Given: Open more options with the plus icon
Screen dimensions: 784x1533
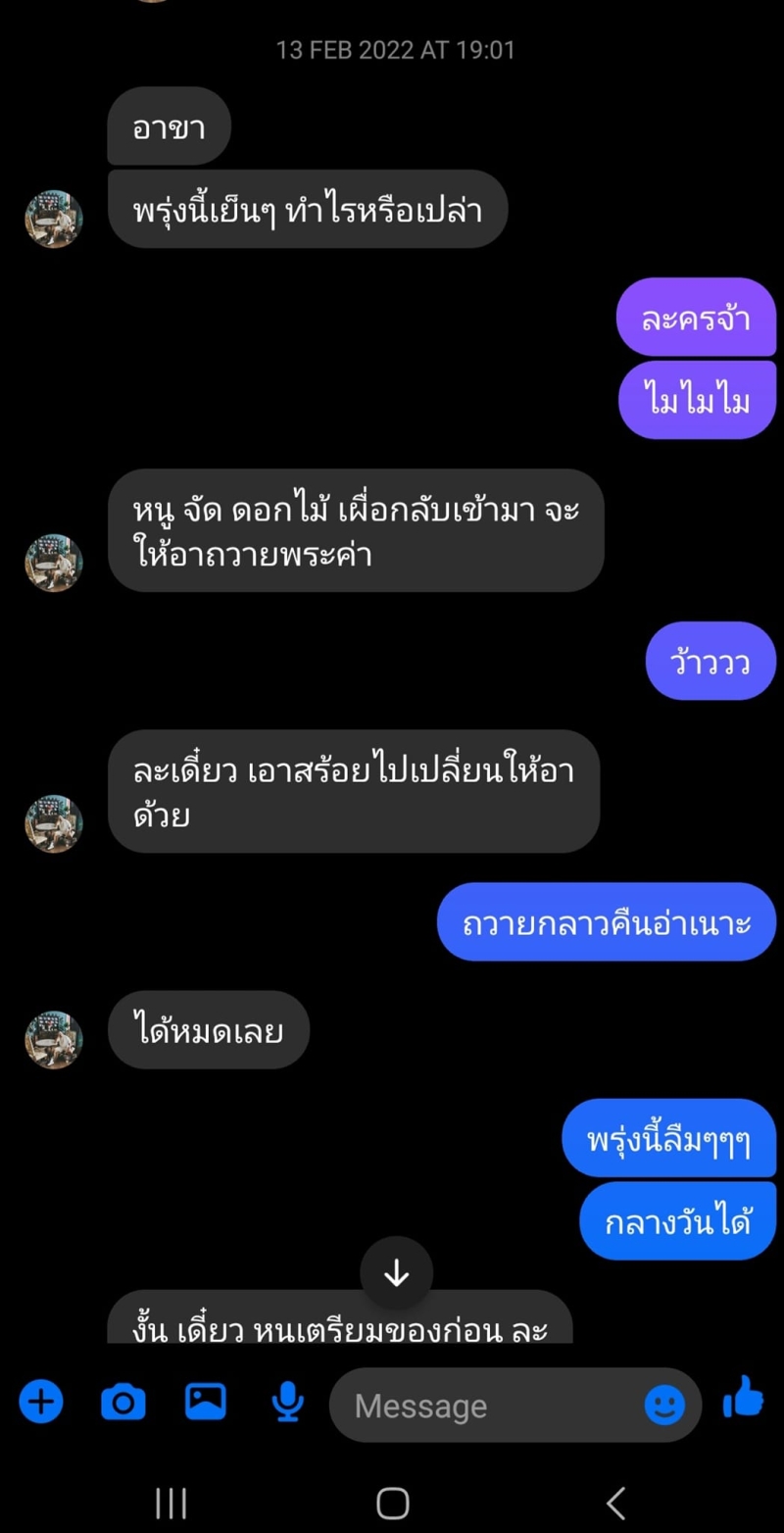Looking at the screenshot, I should click(40, 1403).
